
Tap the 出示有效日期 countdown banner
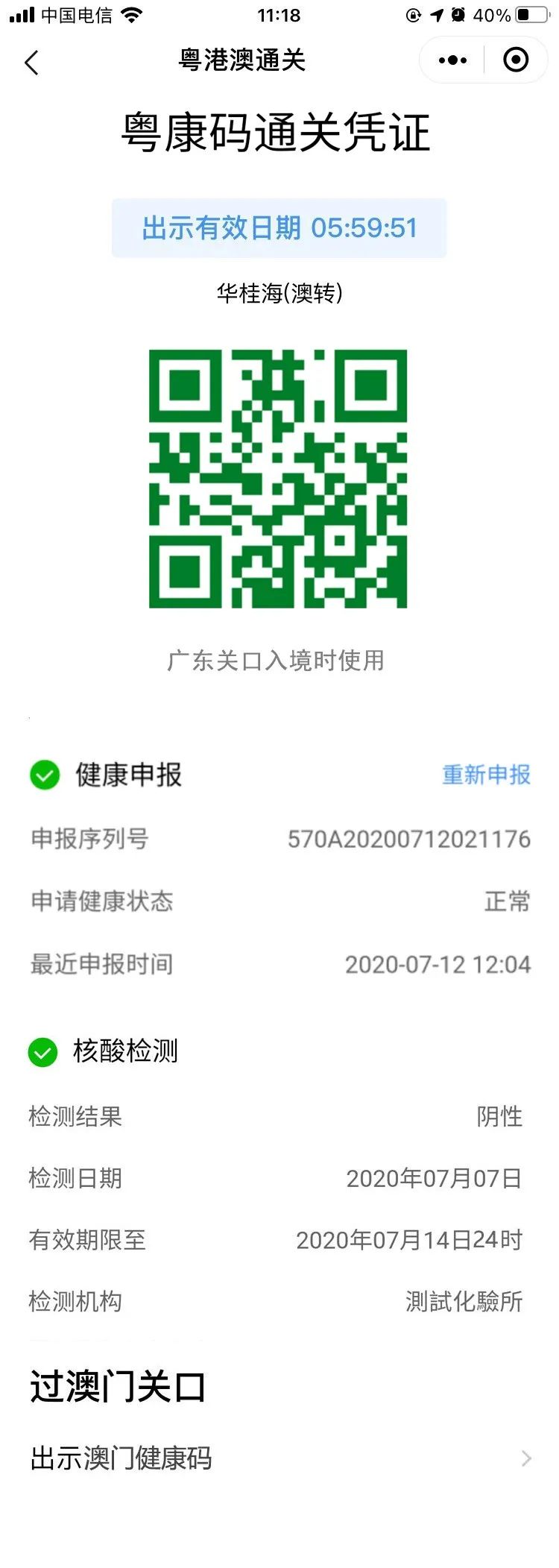(279, 228)
